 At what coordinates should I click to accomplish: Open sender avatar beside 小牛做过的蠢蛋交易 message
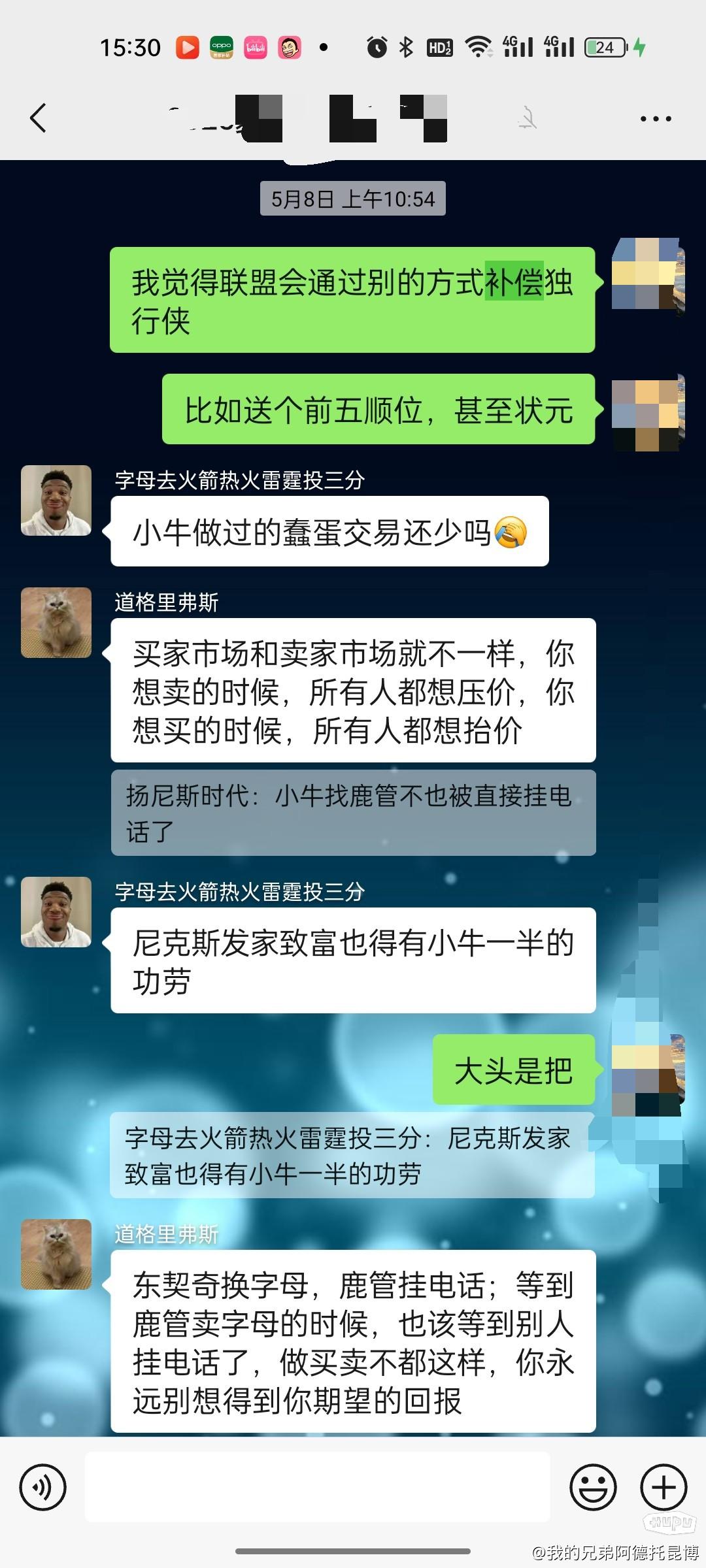56,500
